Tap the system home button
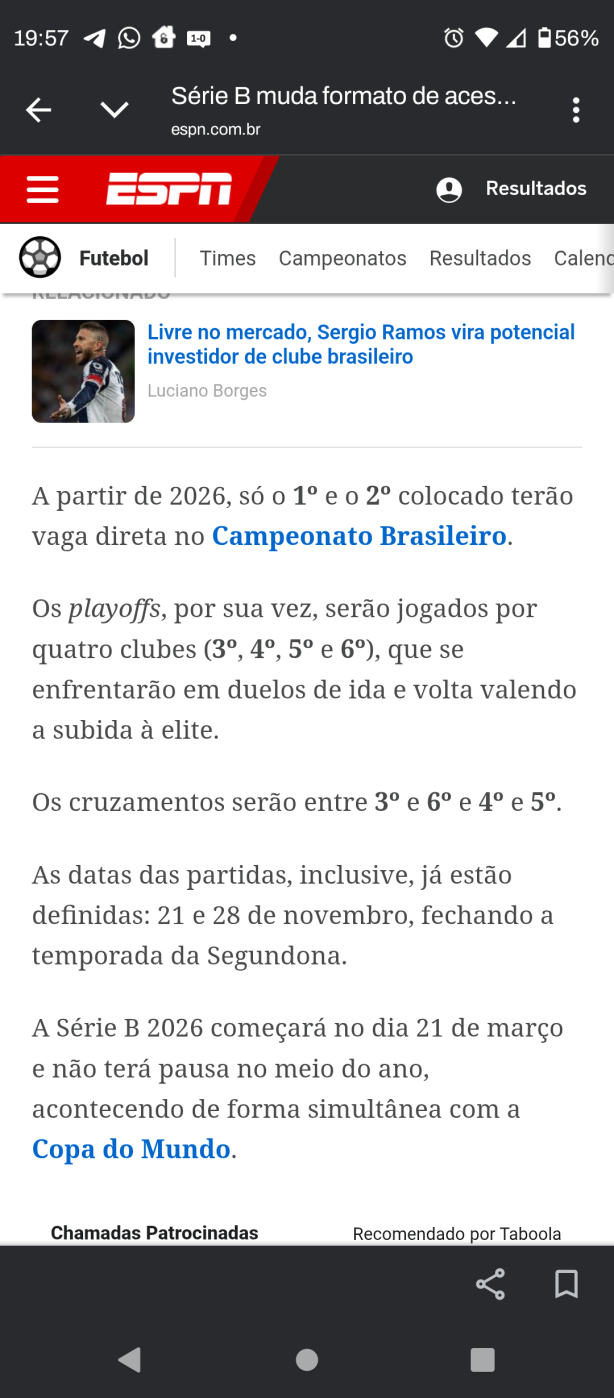Viewport: 614px width, 1398px height. point(307,1360)
